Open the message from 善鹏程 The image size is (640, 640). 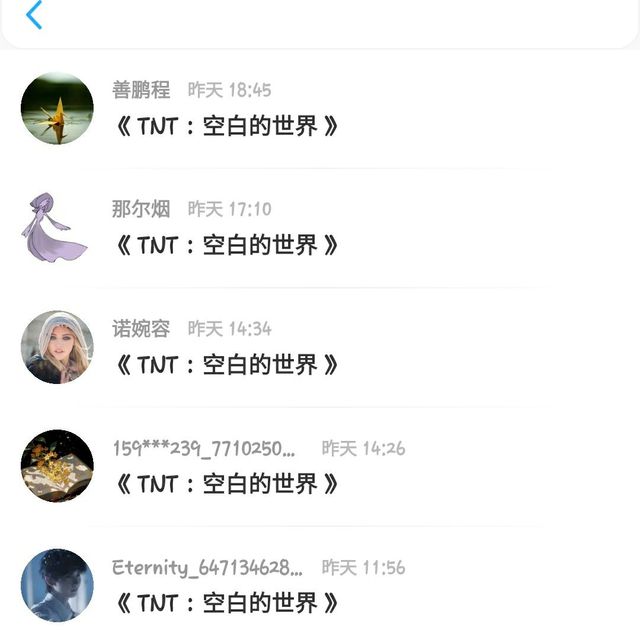(320, 109)
